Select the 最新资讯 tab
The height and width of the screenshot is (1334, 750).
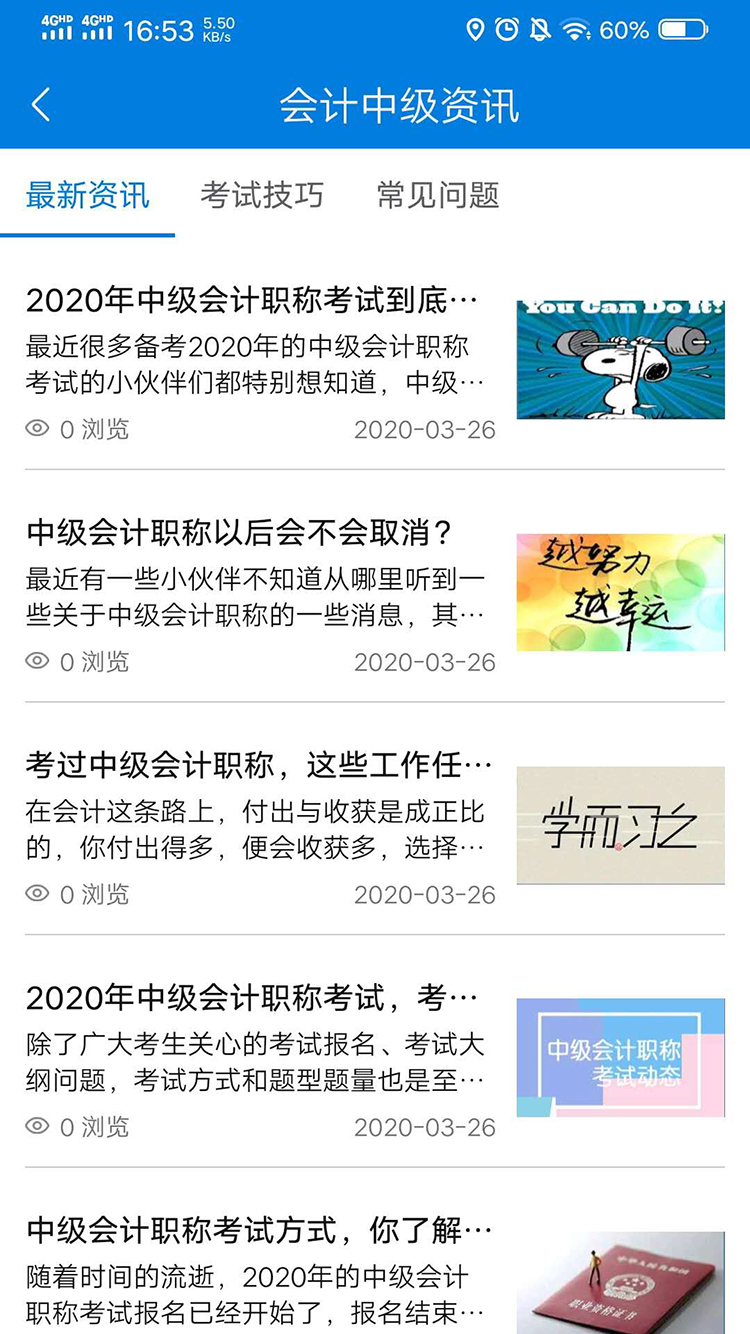tap(87, 196)
